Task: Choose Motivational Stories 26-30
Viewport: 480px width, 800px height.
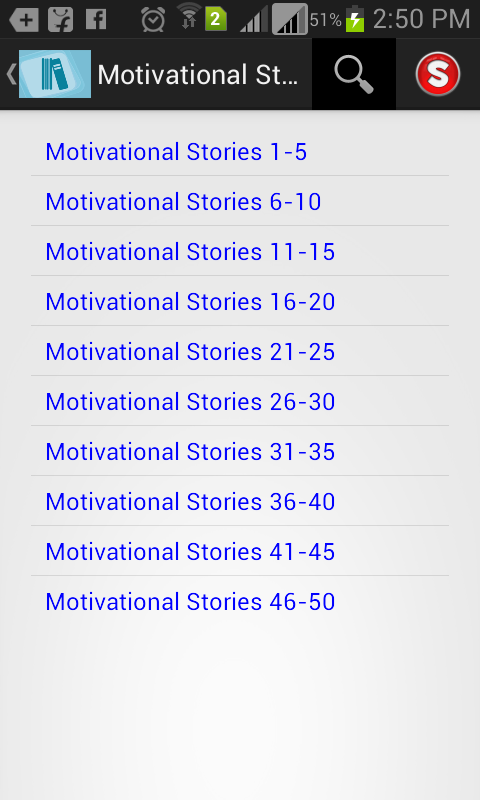Action: tap(240, 401)
